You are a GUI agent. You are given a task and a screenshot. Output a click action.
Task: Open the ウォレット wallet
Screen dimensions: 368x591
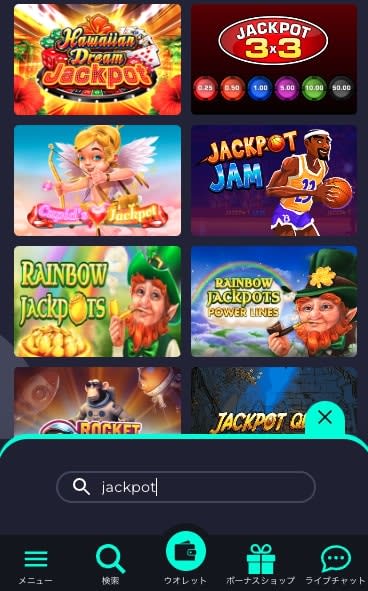[186, 559]
